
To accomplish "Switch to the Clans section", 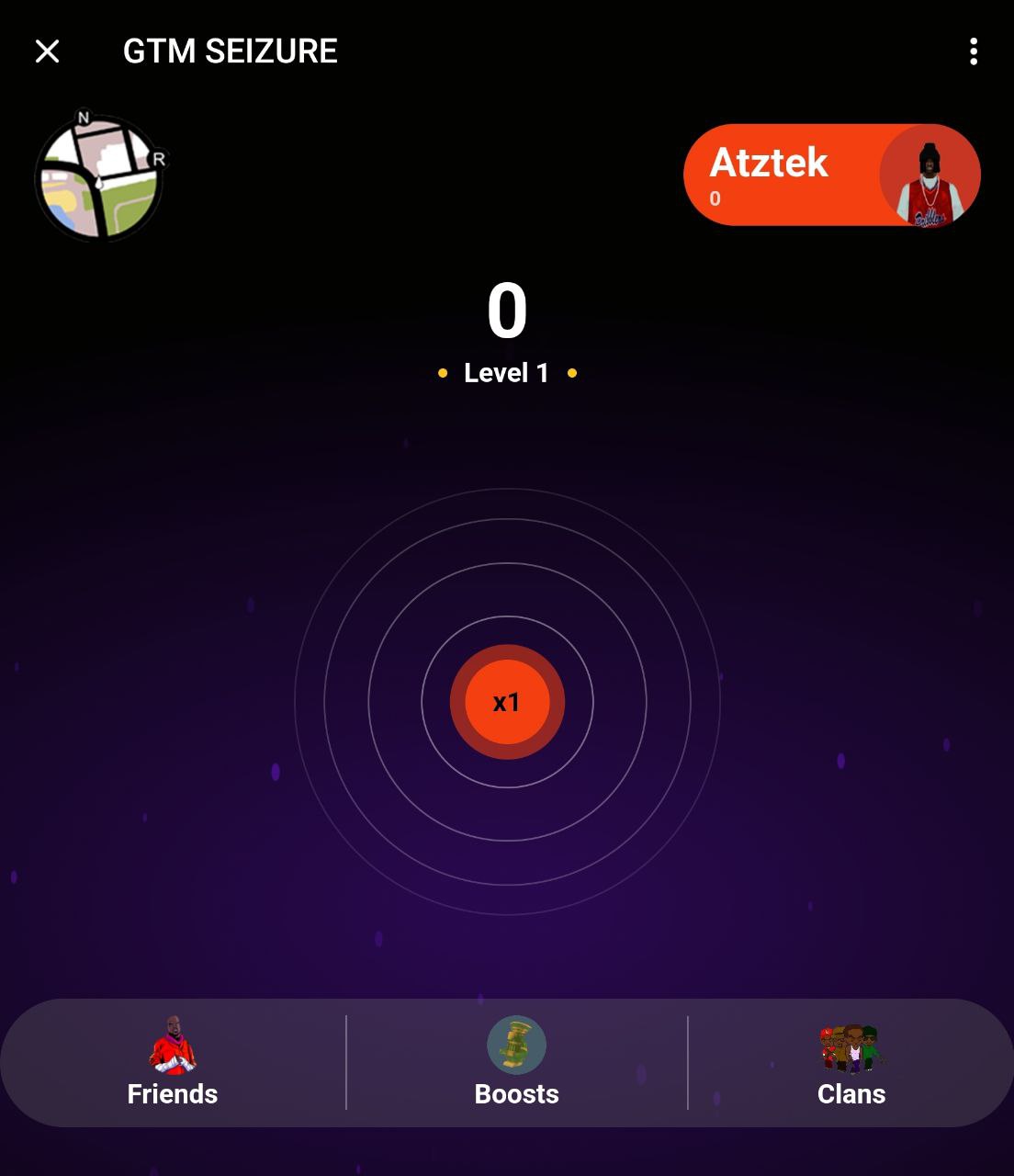I will pos(851,1064).
